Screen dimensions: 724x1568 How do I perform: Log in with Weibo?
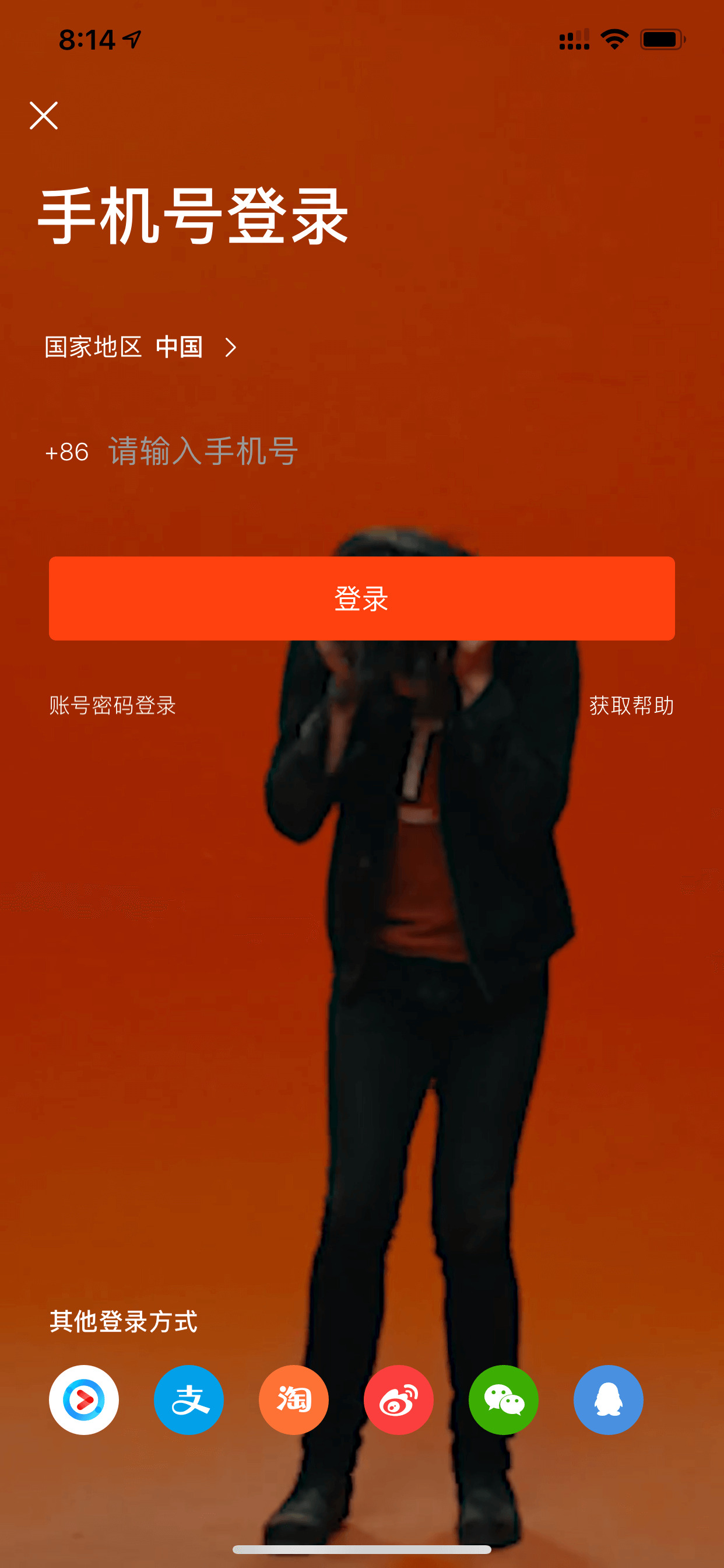399,1400
